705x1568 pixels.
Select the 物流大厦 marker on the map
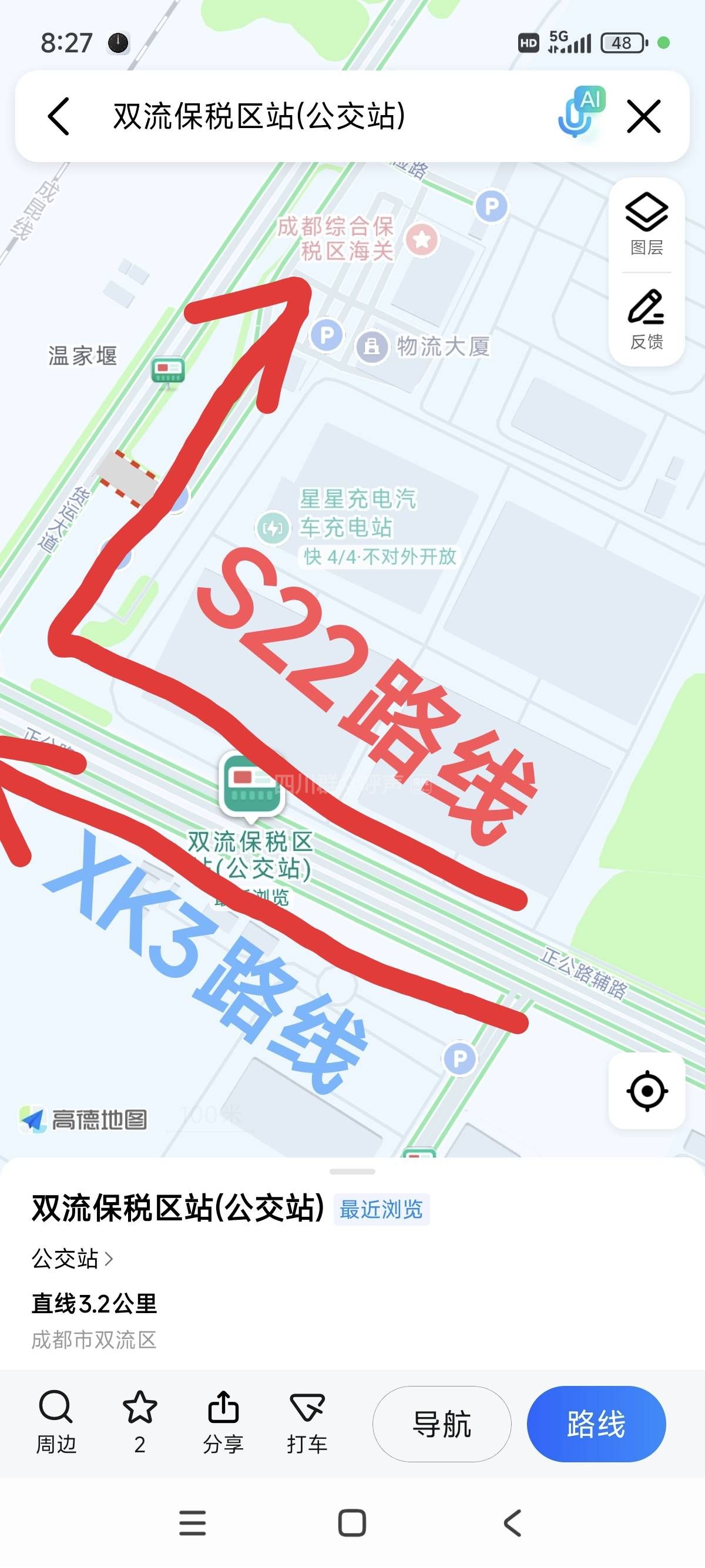click(x=372, y=347)
